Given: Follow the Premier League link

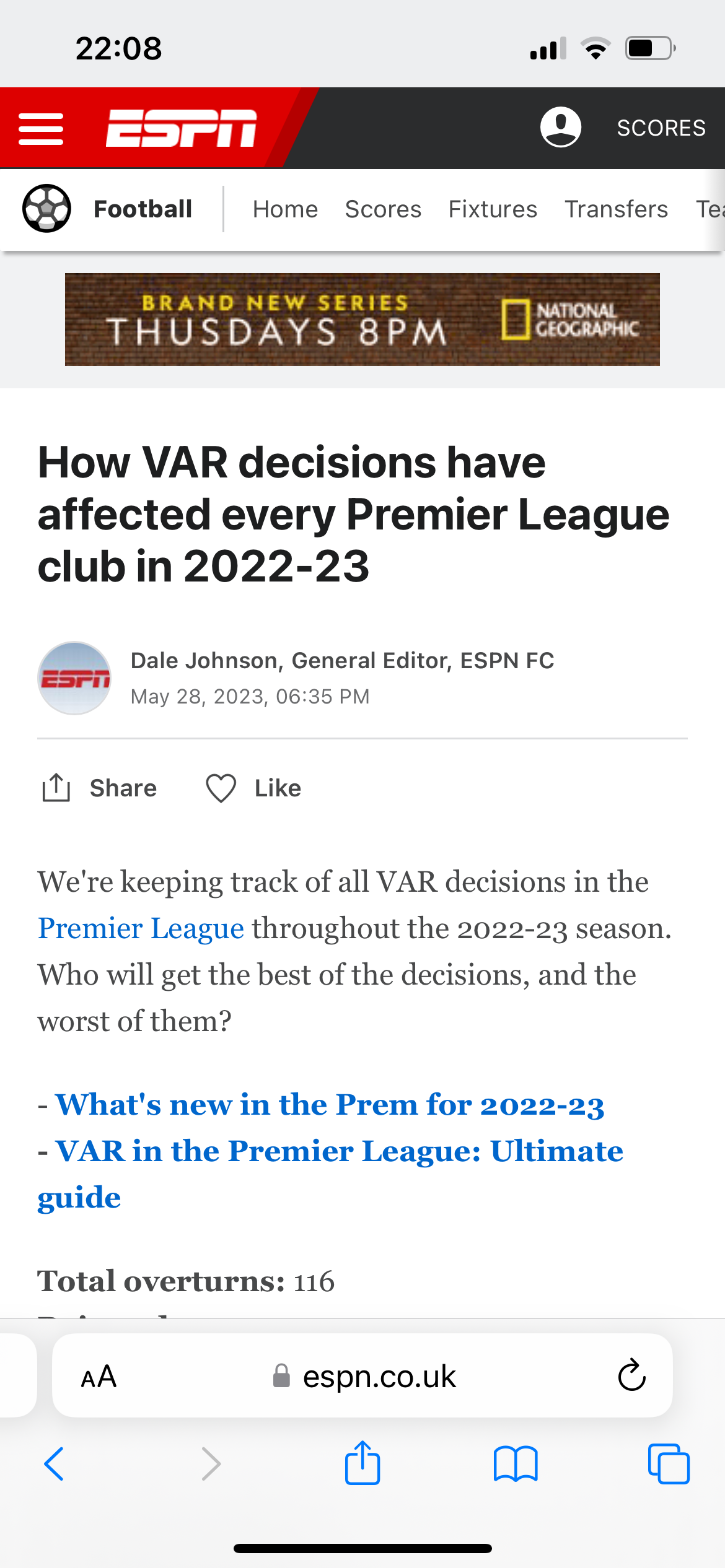Looking at the screenshot, I should pyautogui.click(x=141, y=928).
